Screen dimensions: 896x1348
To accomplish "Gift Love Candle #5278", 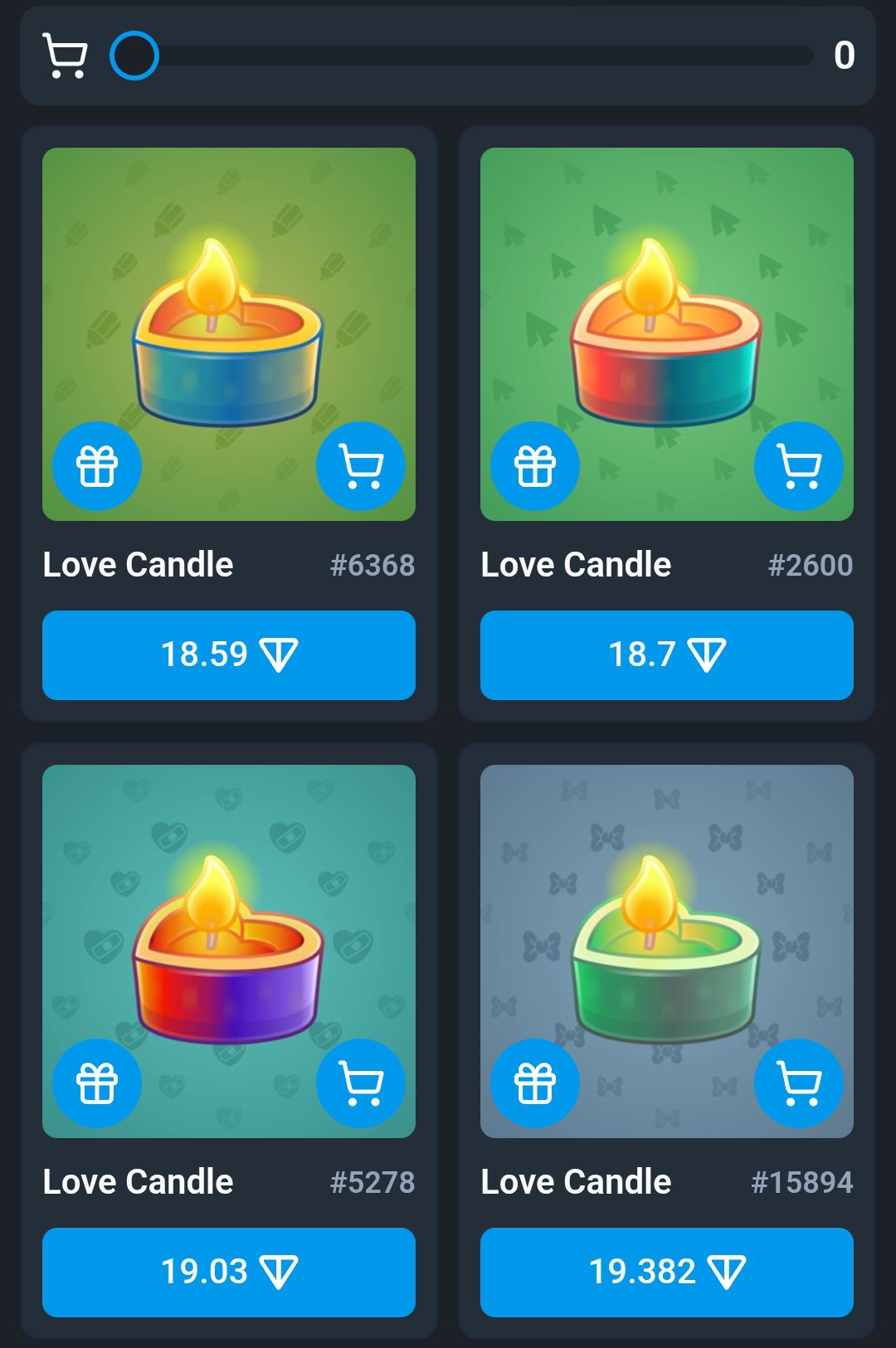I will click(97, 1083).
